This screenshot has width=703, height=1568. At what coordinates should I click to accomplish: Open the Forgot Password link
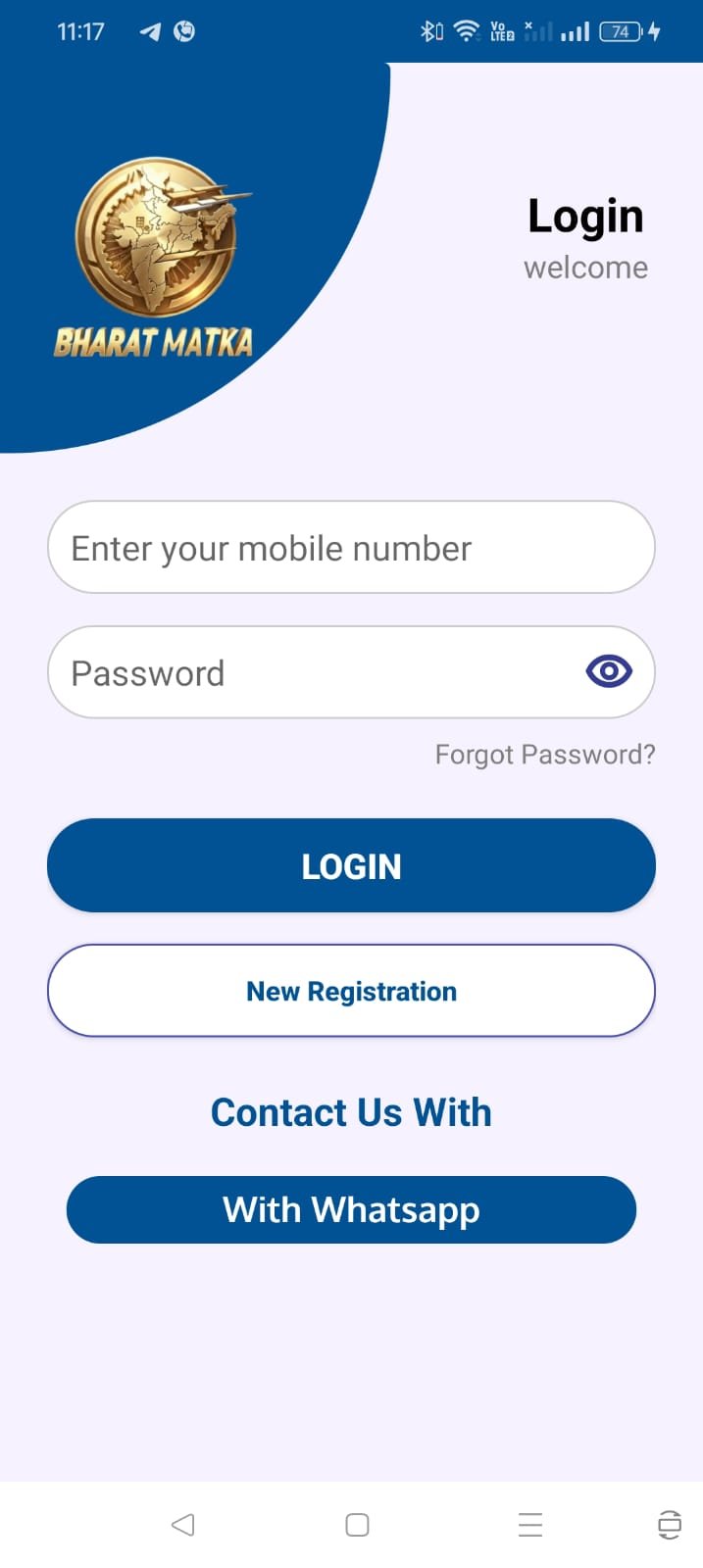[544, 755]
